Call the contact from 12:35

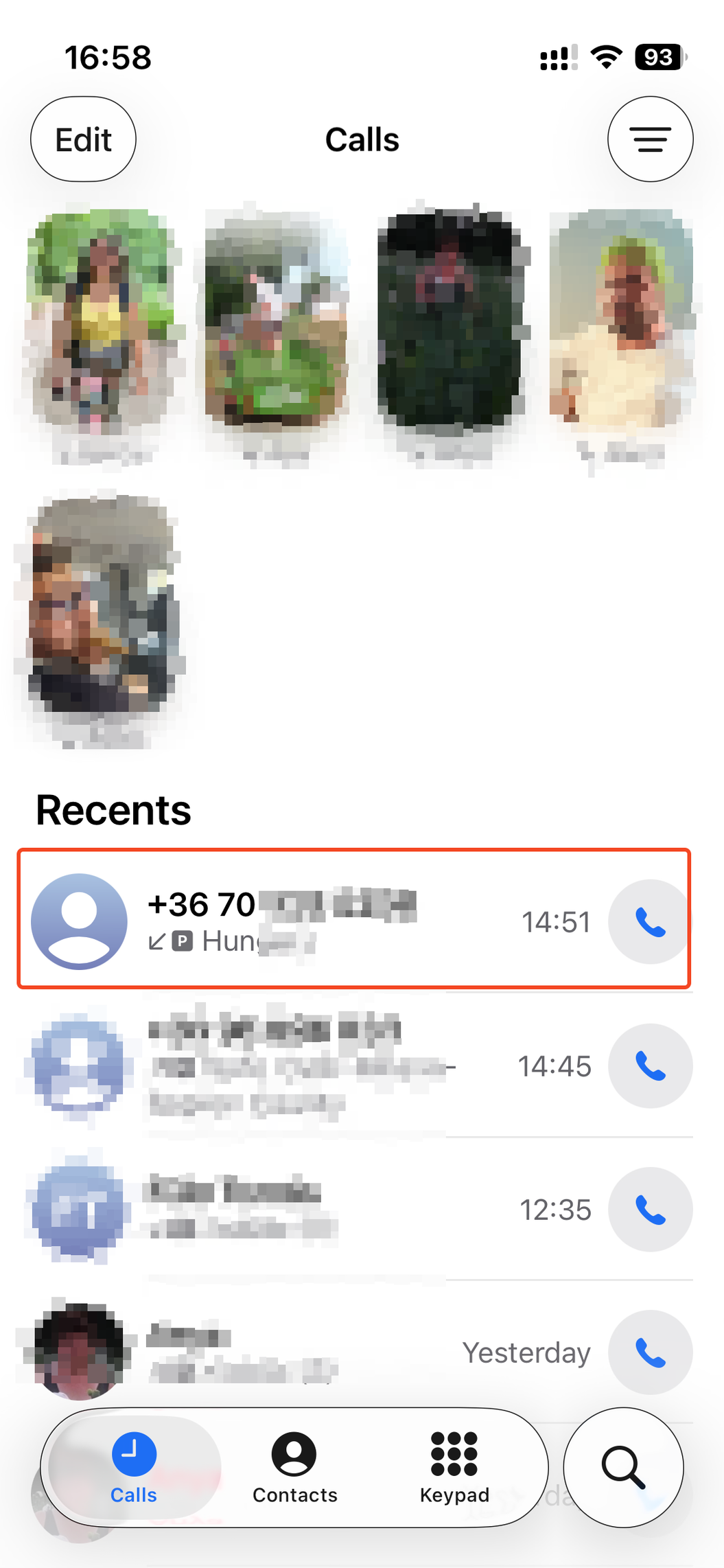coord(650,1209)
